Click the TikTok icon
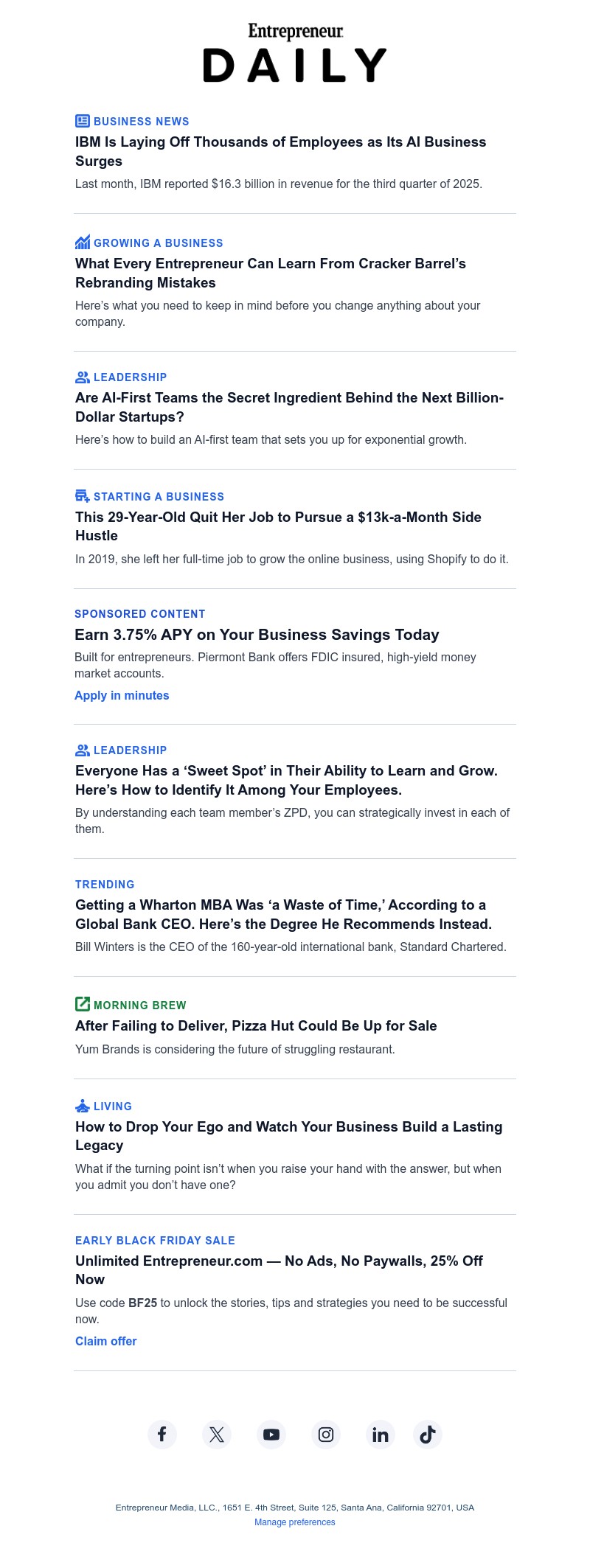The height and width of the screenshot is (1568, 590). [x=428, y=1435]
